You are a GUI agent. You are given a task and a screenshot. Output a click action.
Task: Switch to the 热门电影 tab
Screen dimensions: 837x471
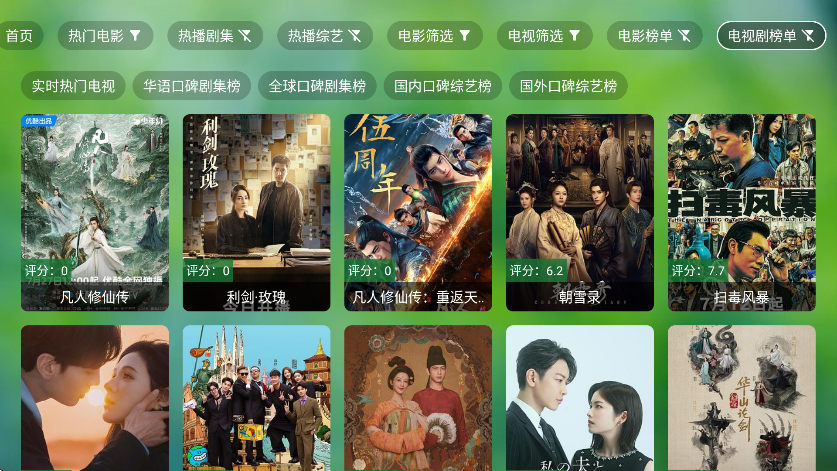pos(105,36)
